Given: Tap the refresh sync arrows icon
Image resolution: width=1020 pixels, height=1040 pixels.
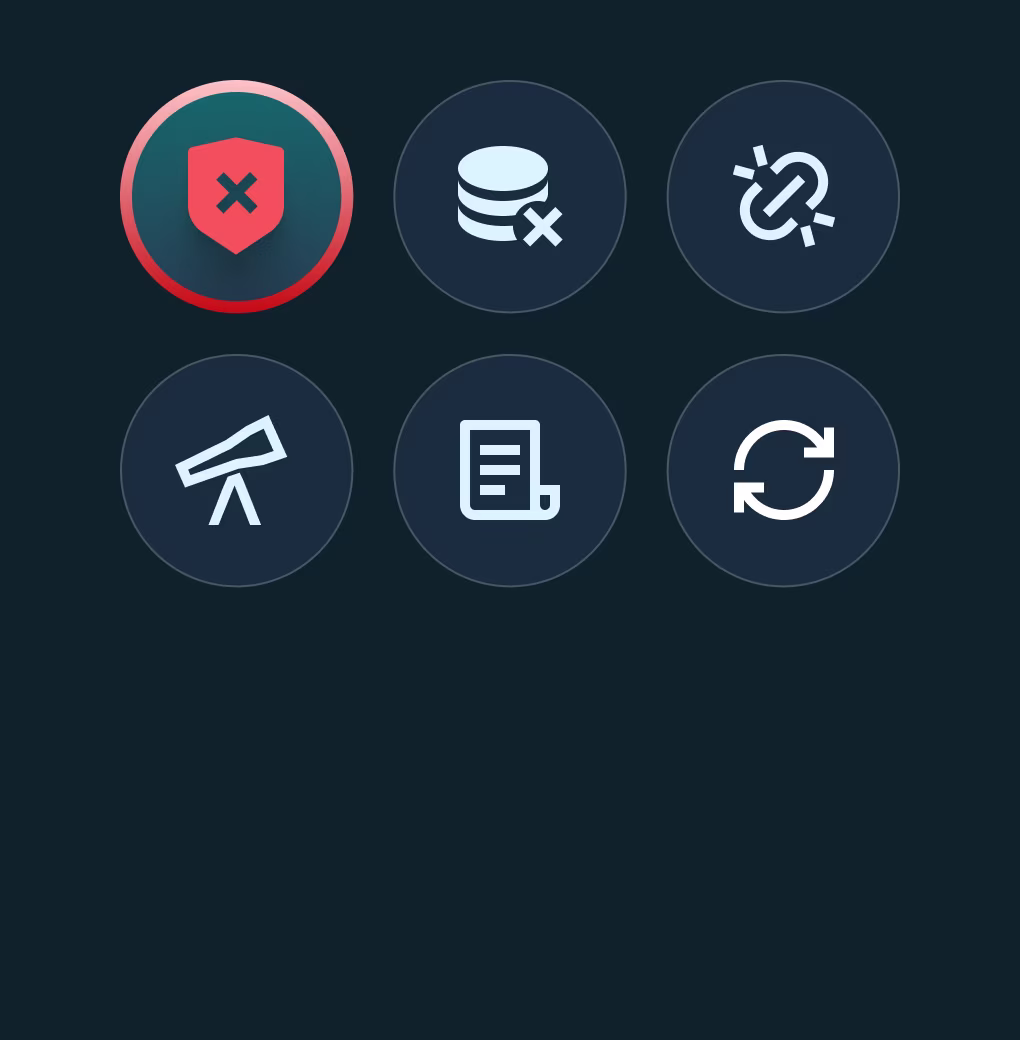Looking at the screenshot, I should point(783,470).
